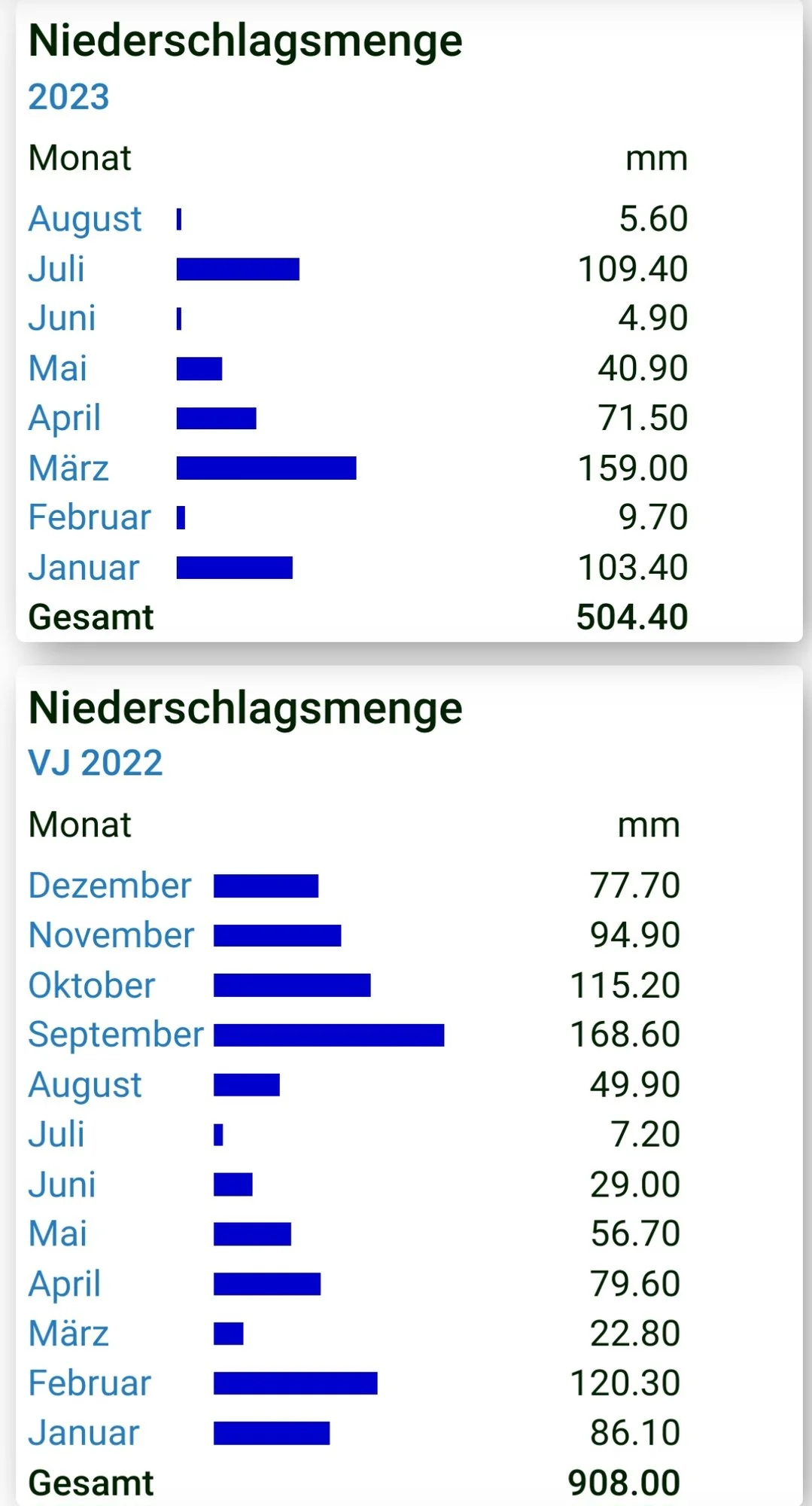The image size is (812, 1506).
Task: Open November 2022 precipitation details
Action: (x=111, y=935)
